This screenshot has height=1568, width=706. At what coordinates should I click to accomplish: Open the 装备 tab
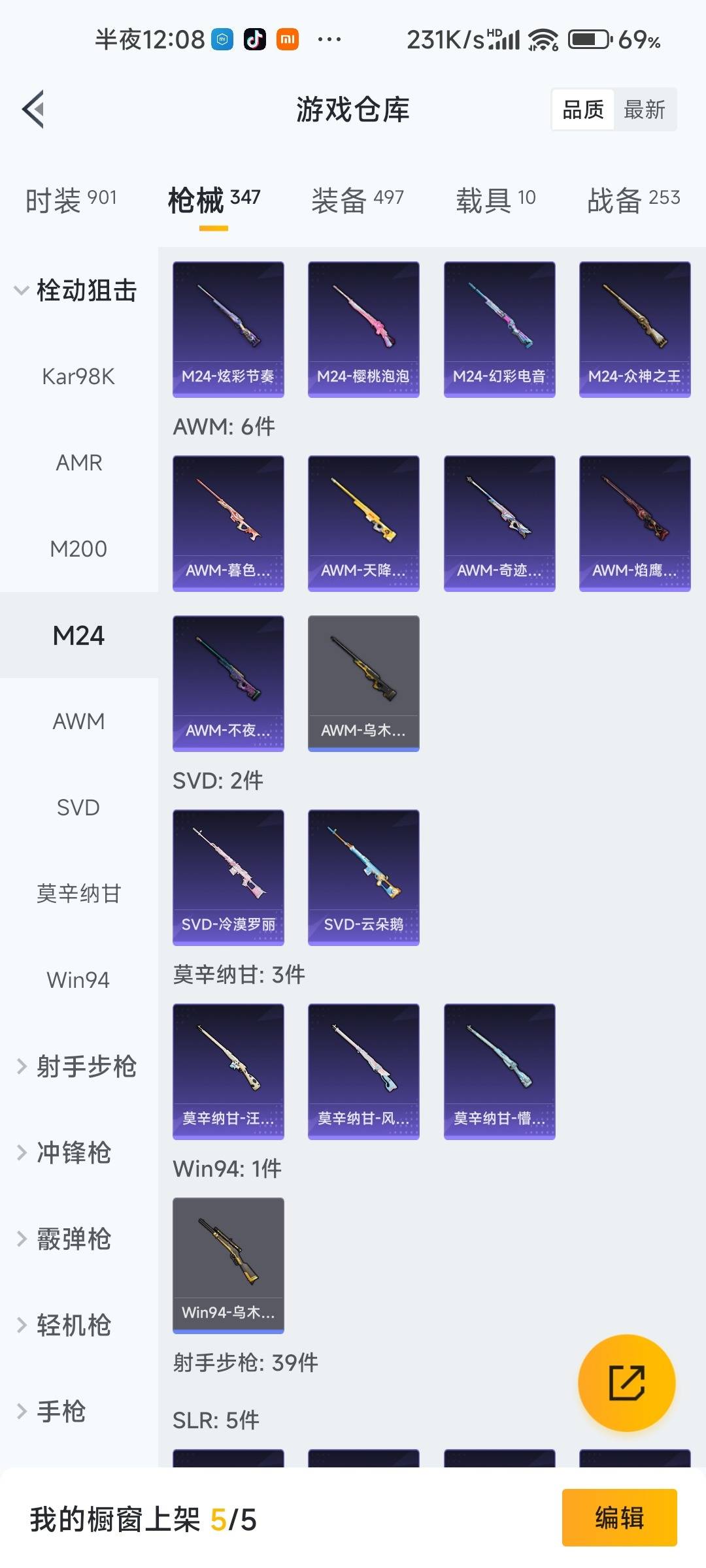click(357, 199)
